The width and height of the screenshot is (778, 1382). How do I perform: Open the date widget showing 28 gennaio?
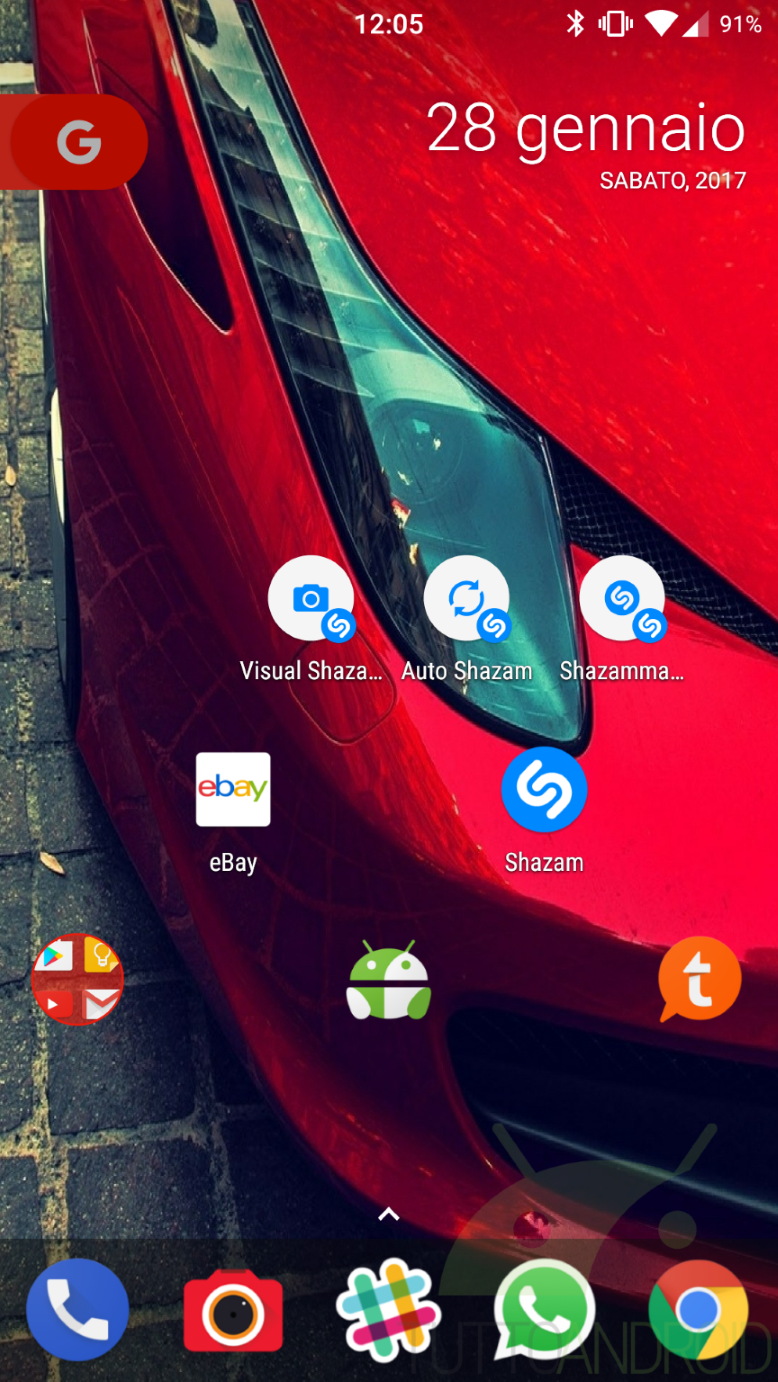click(586, 144)
